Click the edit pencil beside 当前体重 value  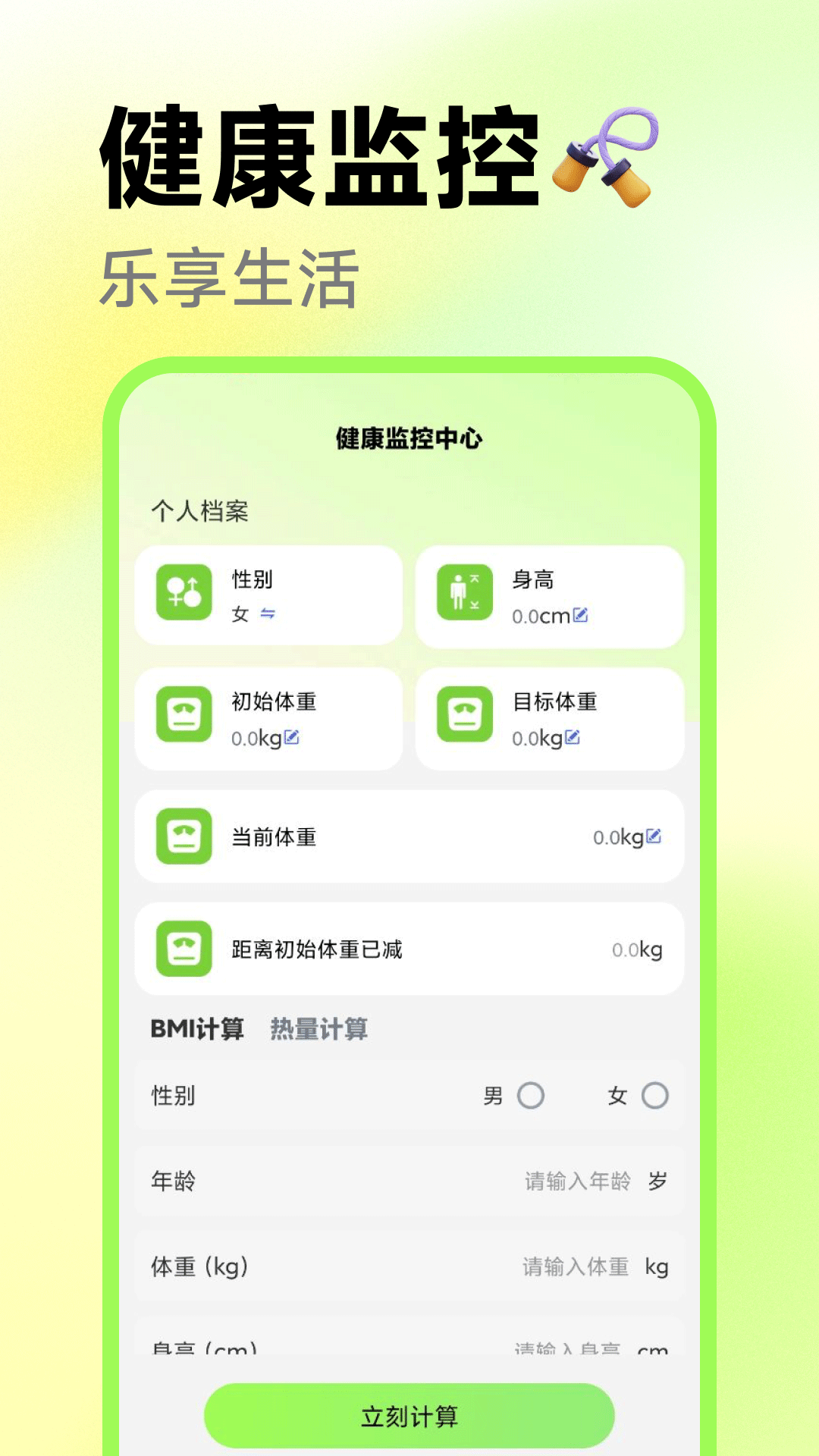point(653,836)
